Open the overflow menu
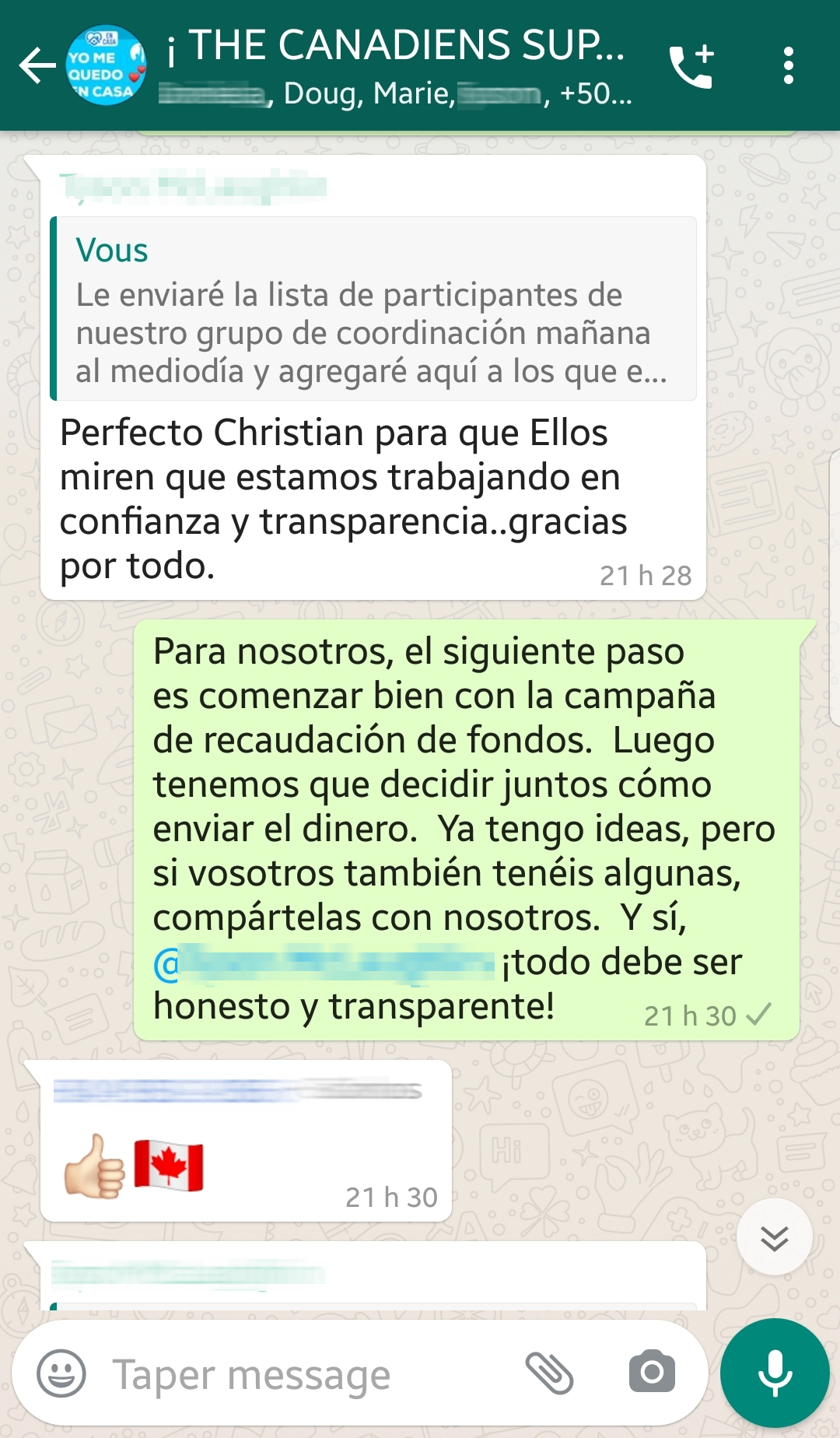Viewport: 840px width, 1438px height. tap(788, 65)
